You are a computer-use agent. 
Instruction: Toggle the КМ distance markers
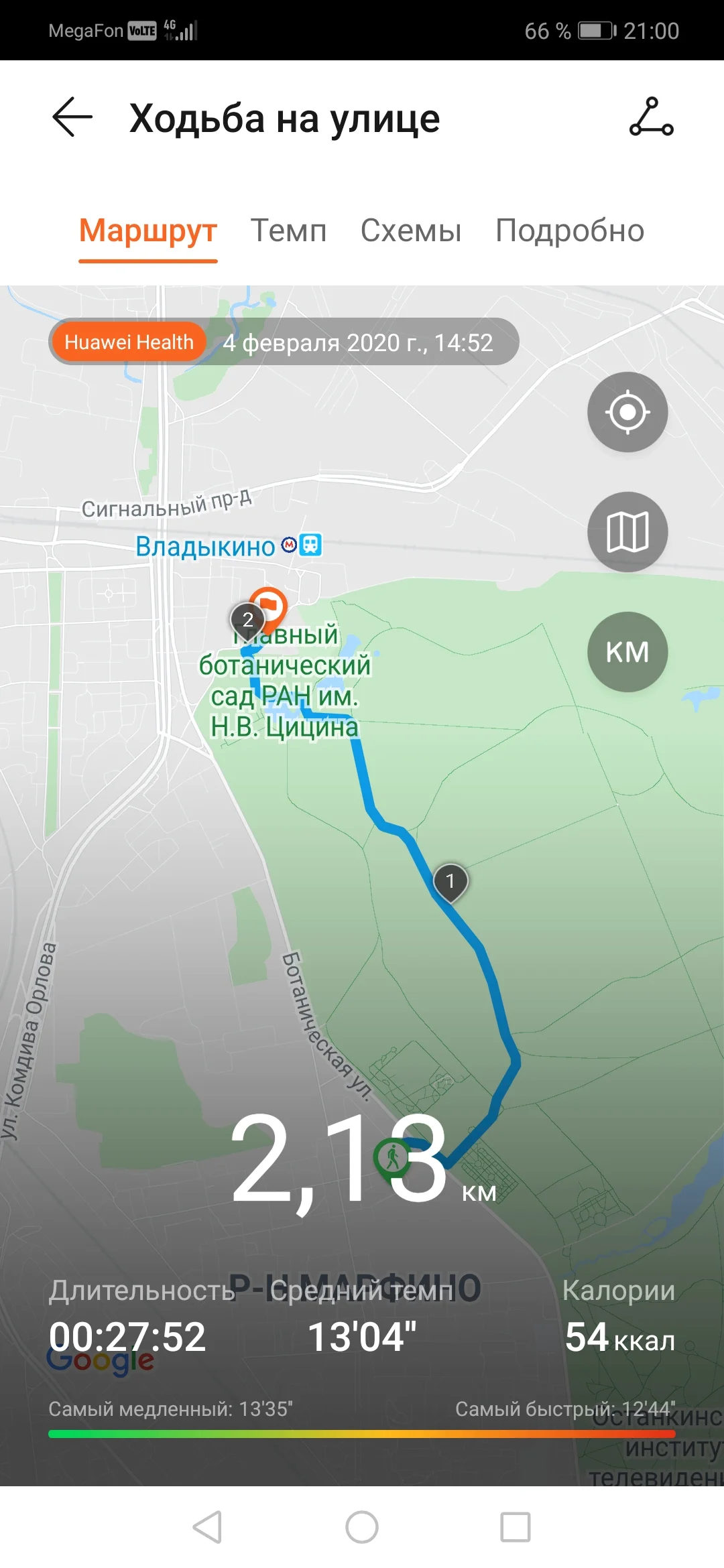[627, 652]
